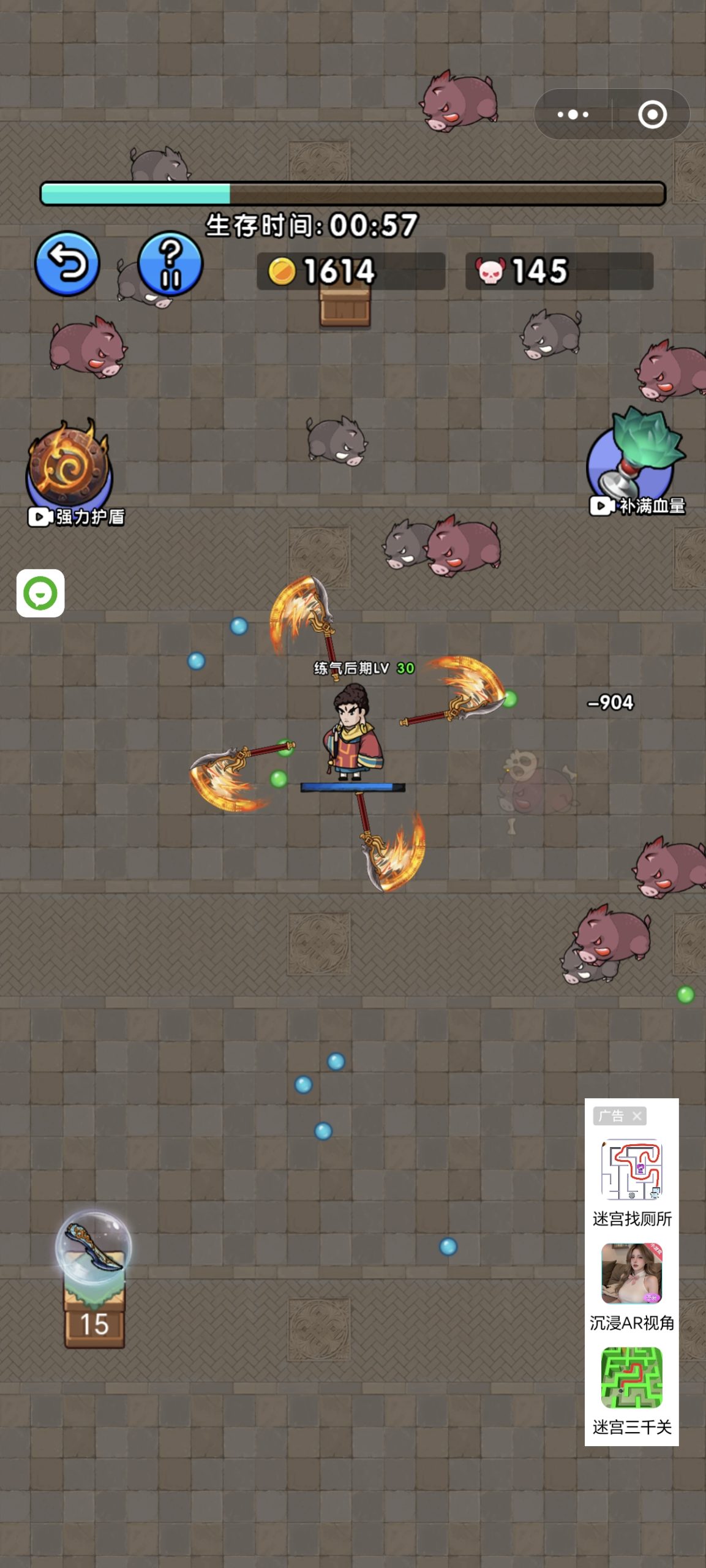Tap the three-dots menu in the capsule
The height and width of the screenshot is (1568, 706).
pyautogui.click(x=573, y=113)
